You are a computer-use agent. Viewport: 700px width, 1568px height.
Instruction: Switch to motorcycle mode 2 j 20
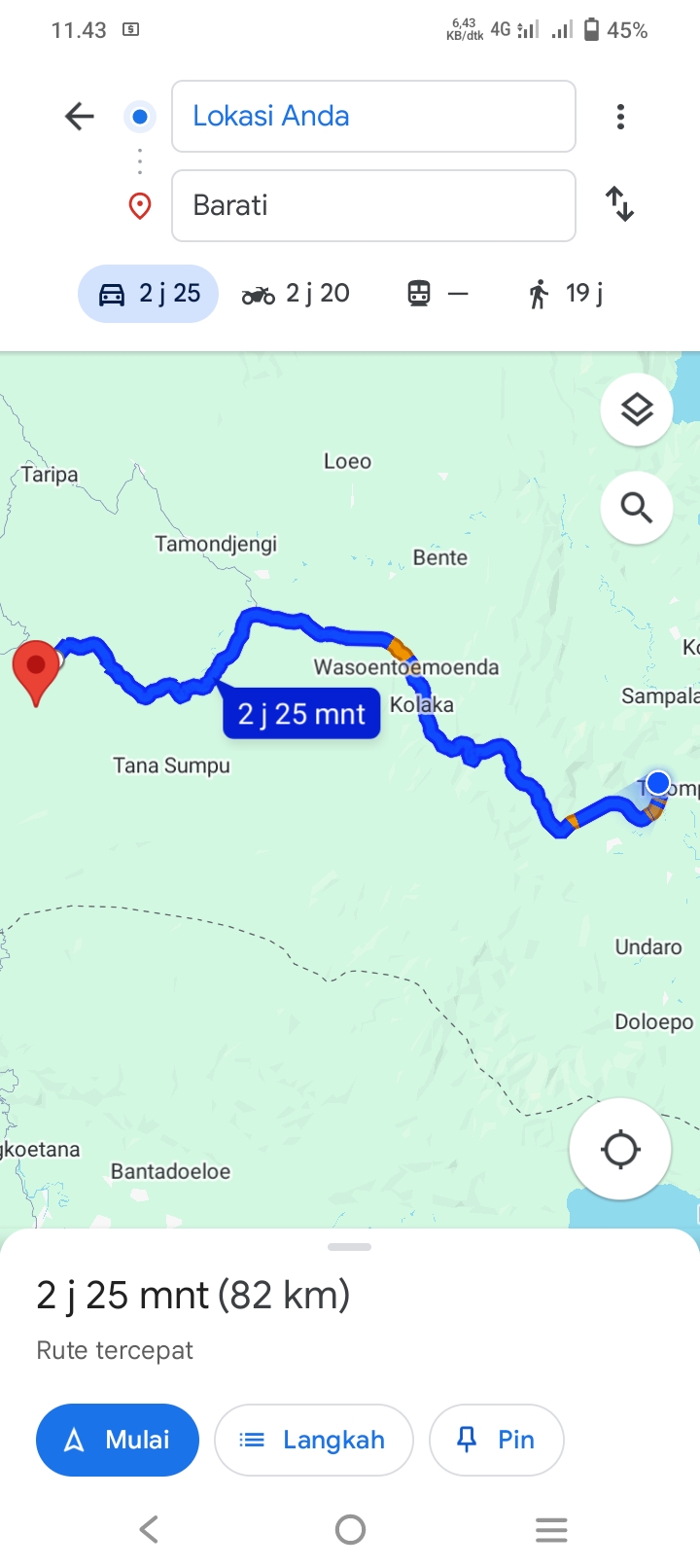point(296,294)
